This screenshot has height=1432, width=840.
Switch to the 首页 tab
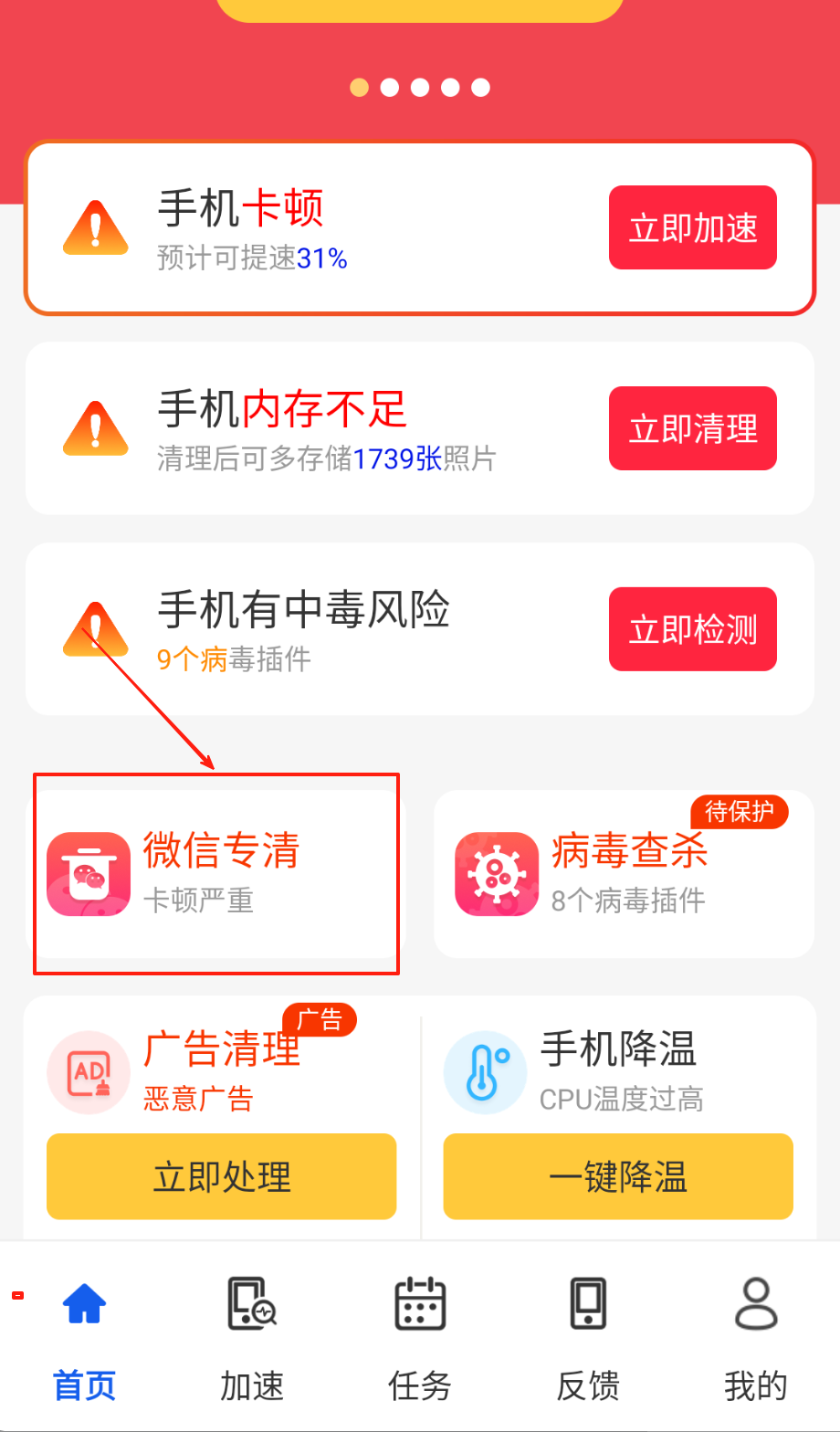pos(84,1339)
